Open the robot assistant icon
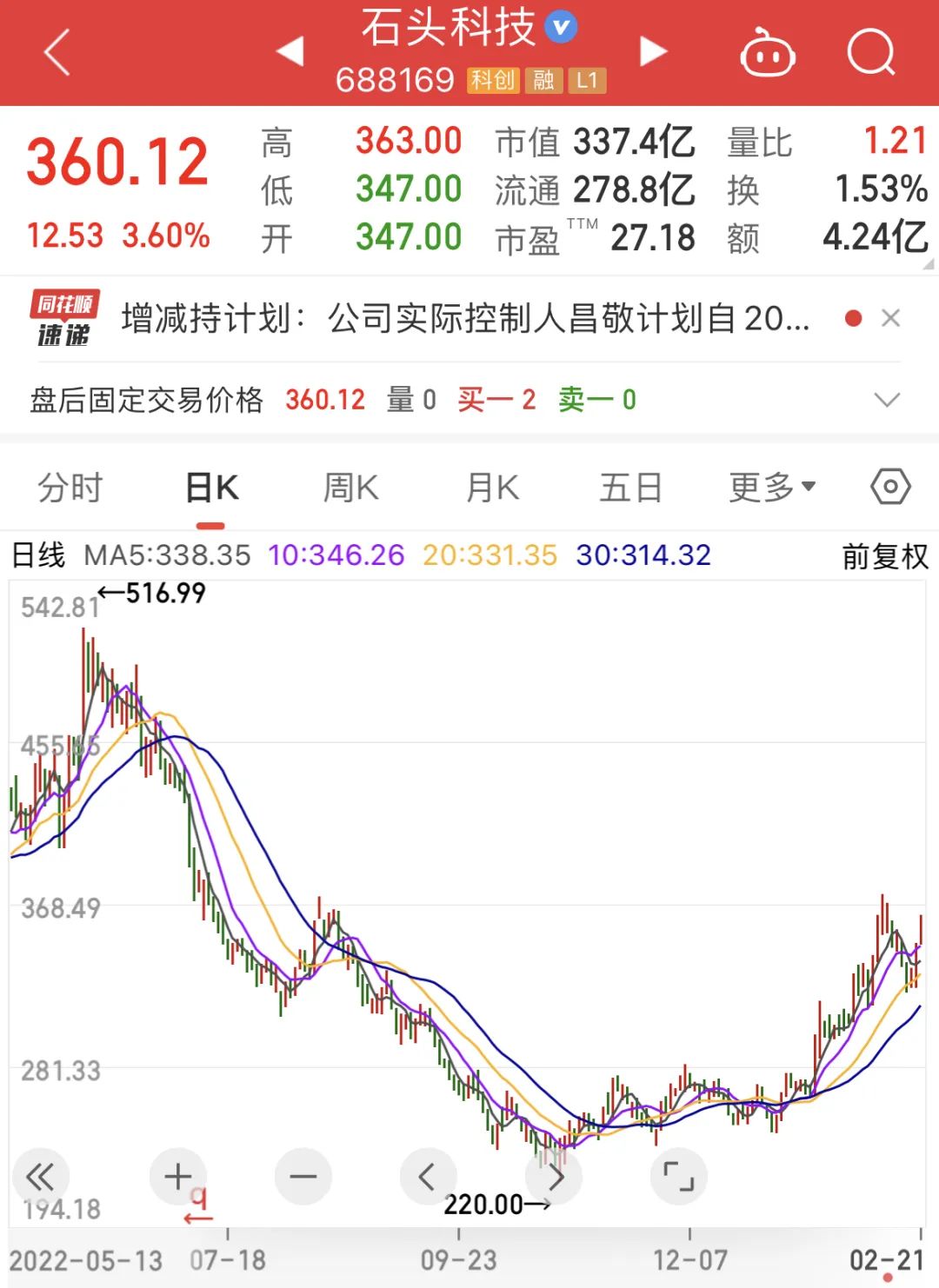The height and width of the screenshot is (1288, 939). tap(767, 54)
